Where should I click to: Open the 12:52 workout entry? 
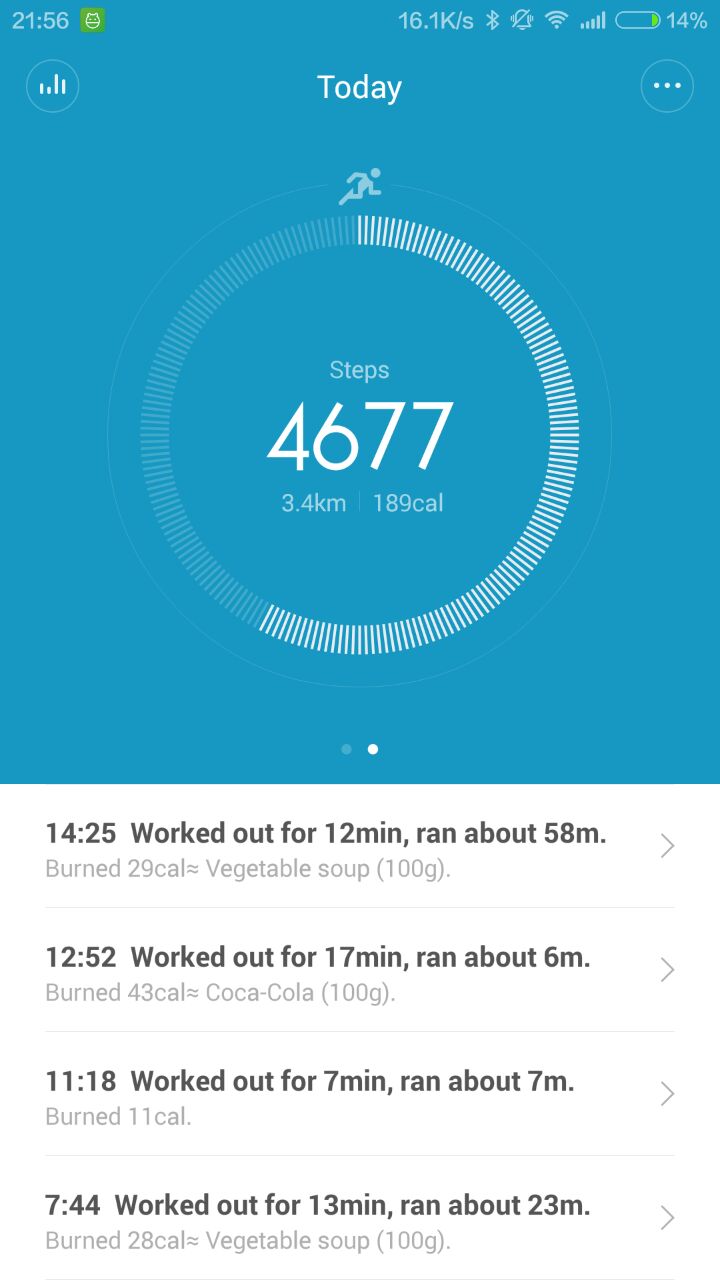[x=360, y=972]
